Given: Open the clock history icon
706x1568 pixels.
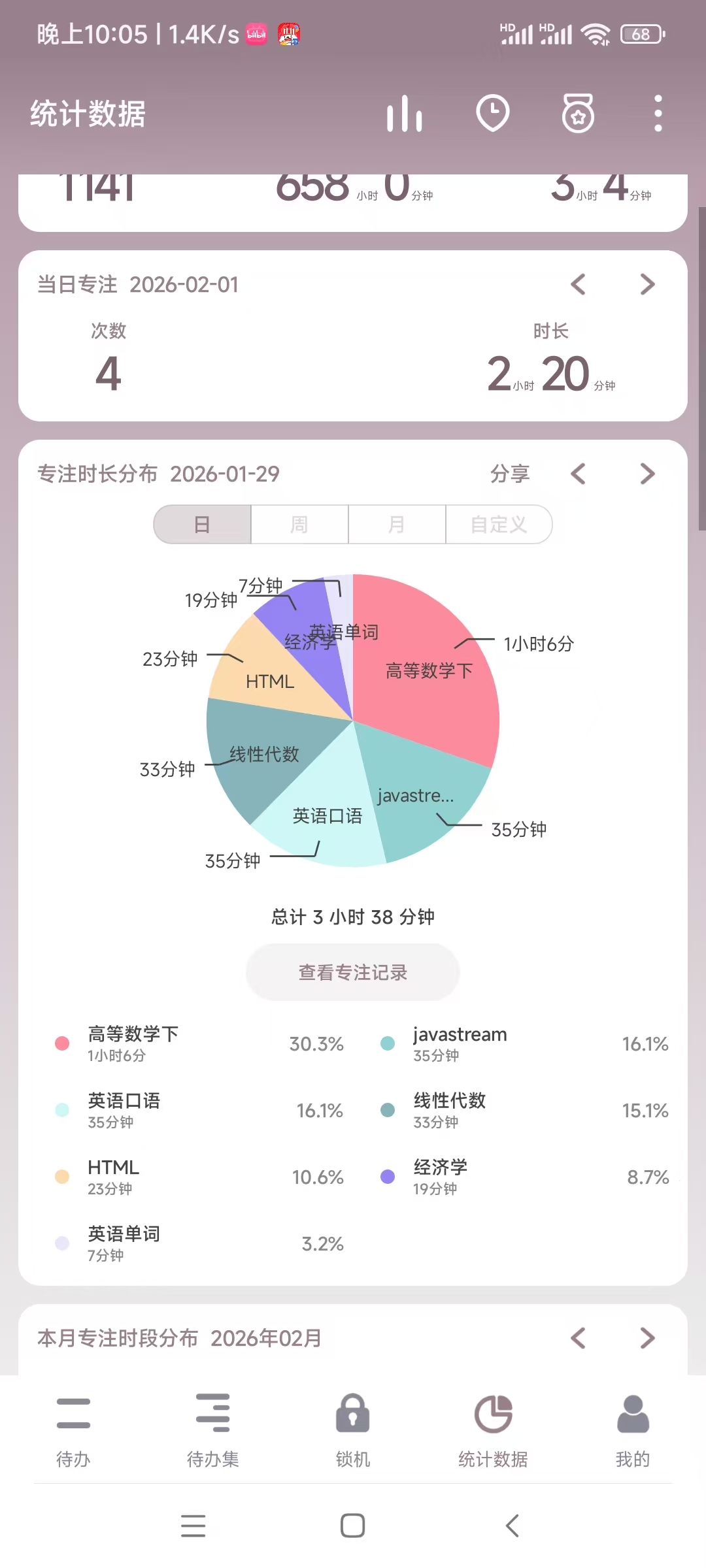Looking at the screenshot, I should (x=492, y=113).
